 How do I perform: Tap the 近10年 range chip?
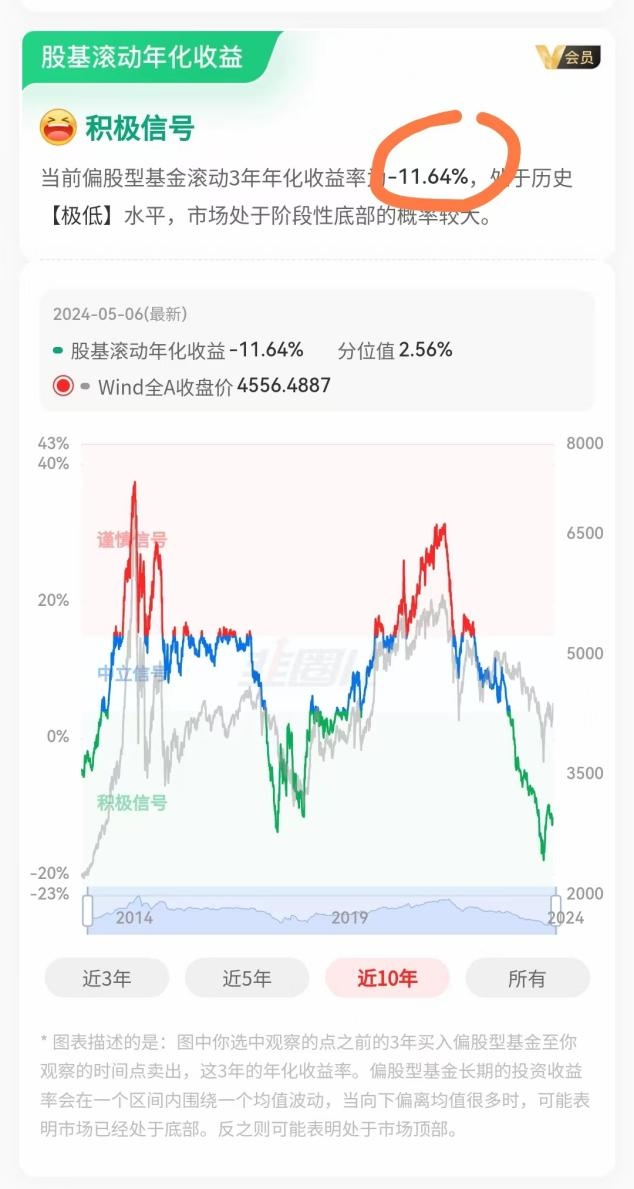387,978
